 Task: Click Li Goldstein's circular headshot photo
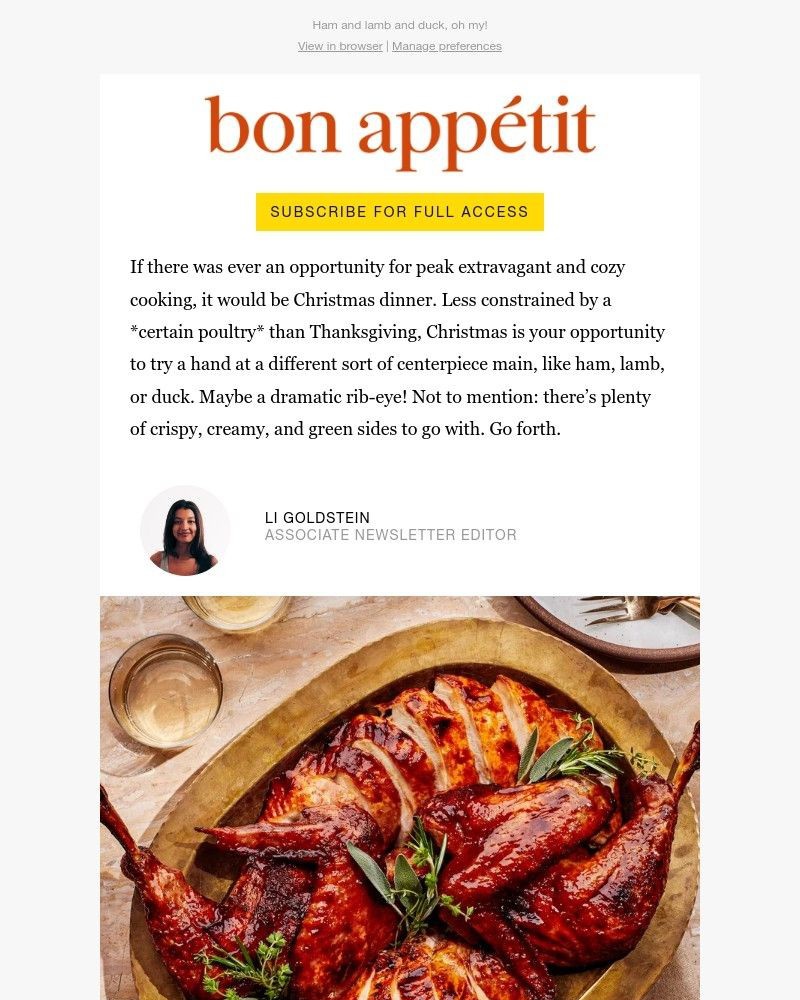[x=185, y=531]
